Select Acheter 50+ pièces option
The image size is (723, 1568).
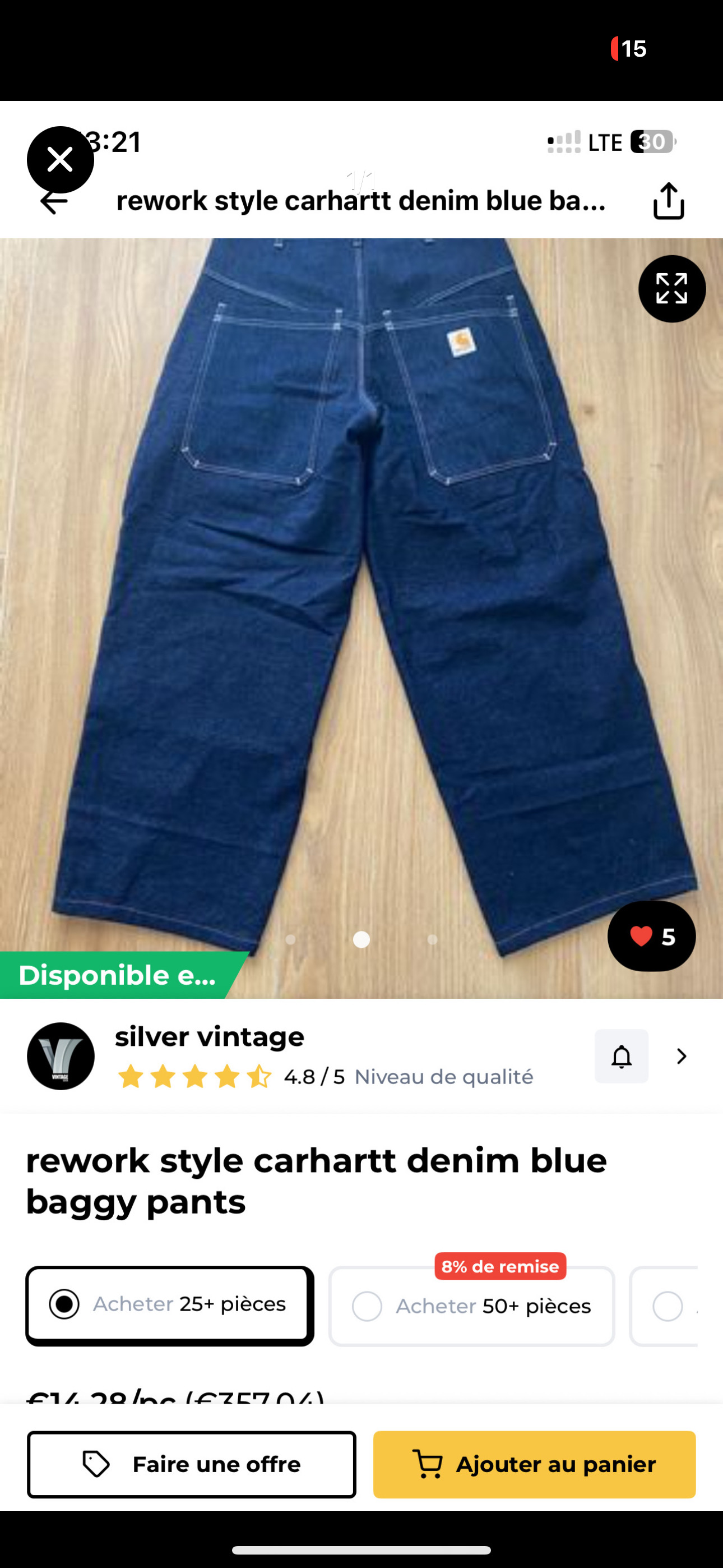click(472, 1306)
